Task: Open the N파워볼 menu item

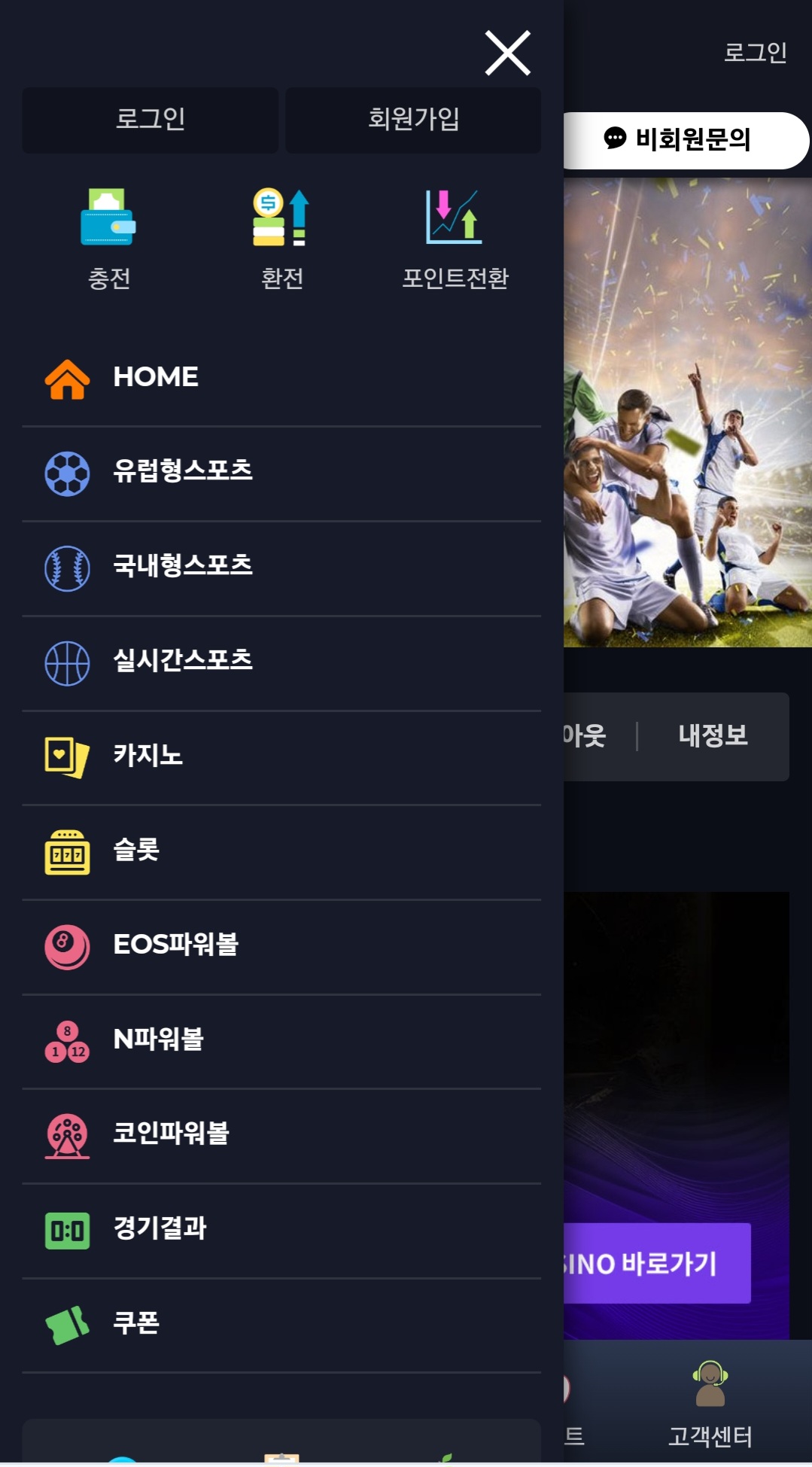Action: click(x=158, y=1041)
